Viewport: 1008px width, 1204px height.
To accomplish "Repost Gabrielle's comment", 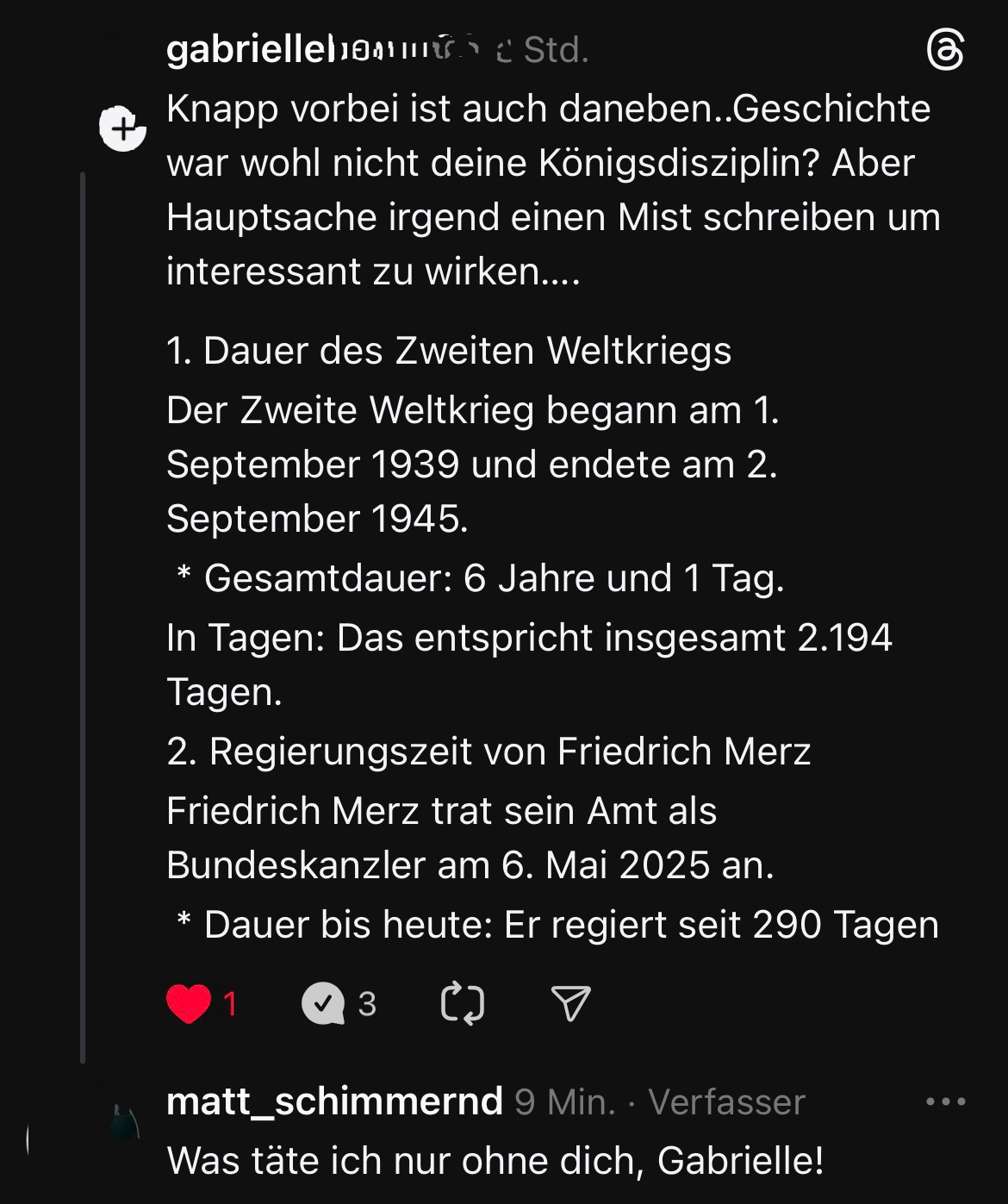I will pos(463,1003).
